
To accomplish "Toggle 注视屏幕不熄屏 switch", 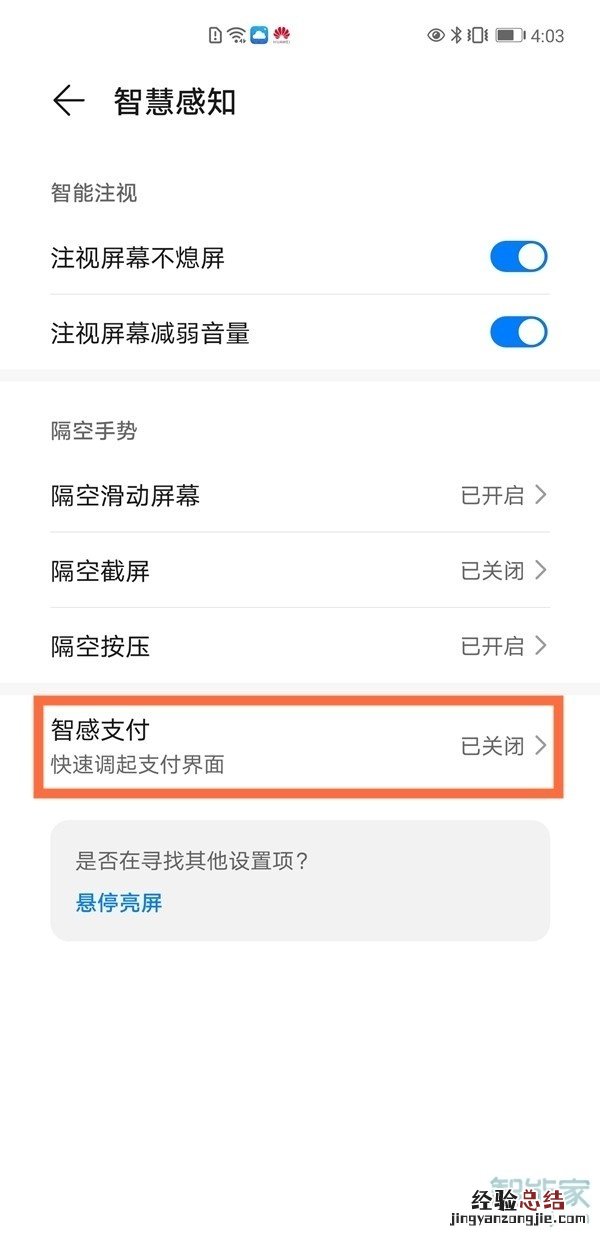I will [518, 257].
